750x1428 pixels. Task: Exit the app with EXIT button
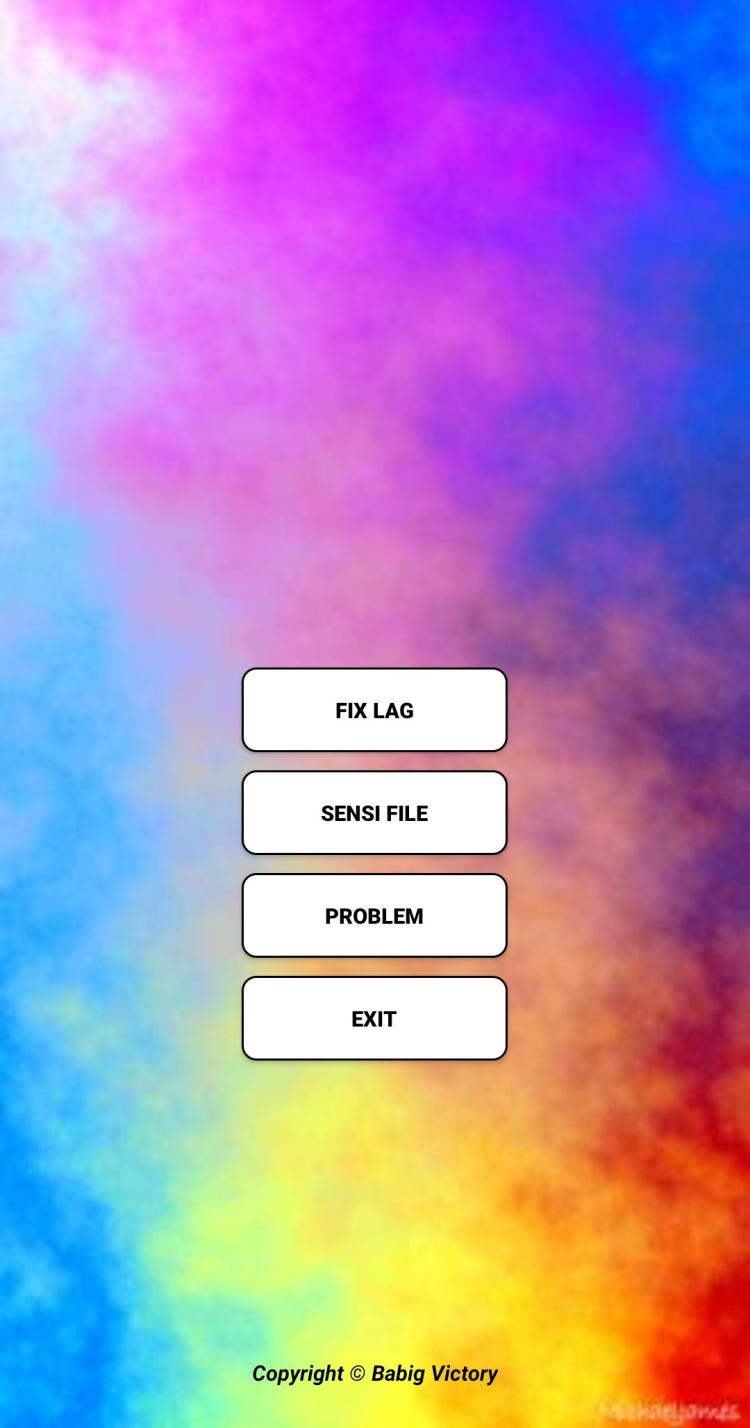click(374, 1019)
